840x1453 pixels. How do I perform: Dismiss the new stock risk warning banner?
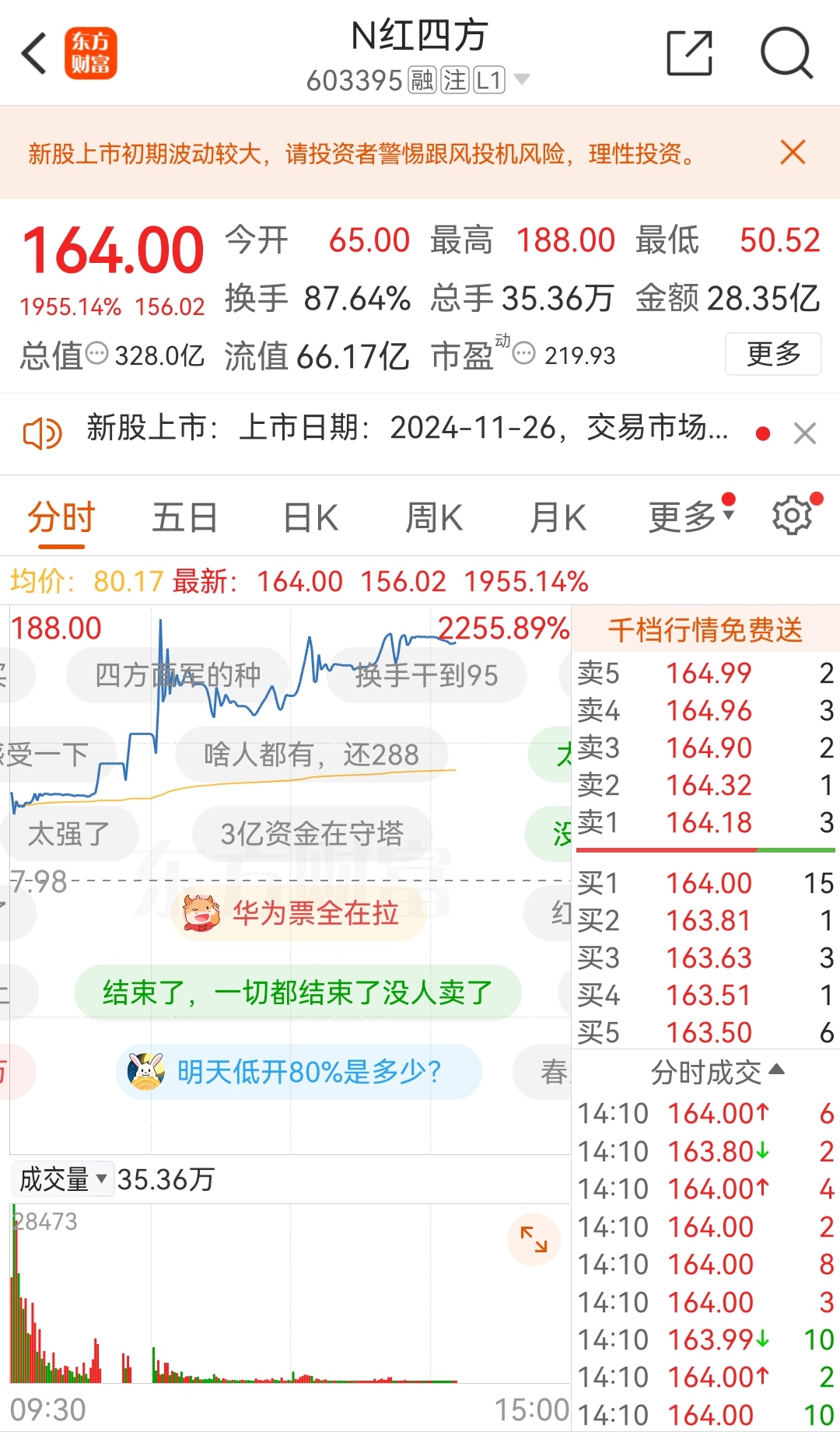coord(793,152)
